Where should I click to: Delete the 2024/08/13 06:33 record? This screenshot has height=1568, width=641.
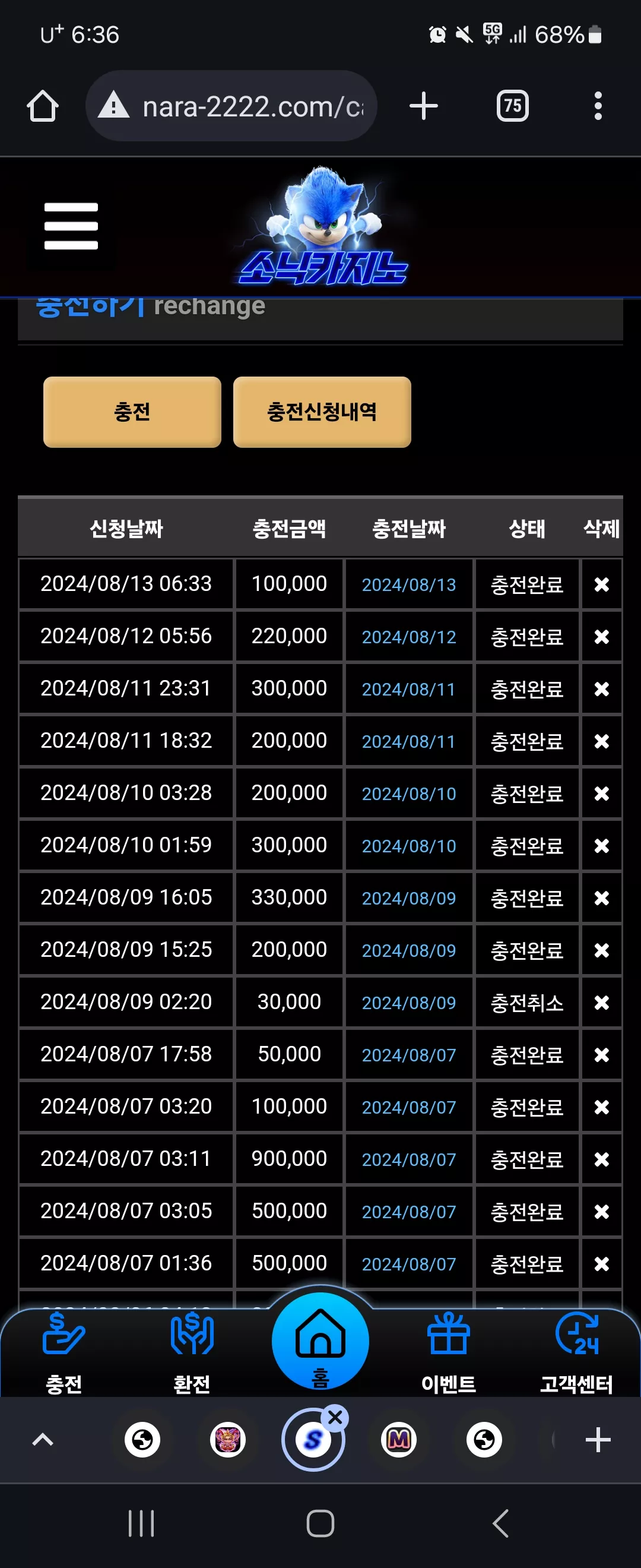[x=601, y=584]
